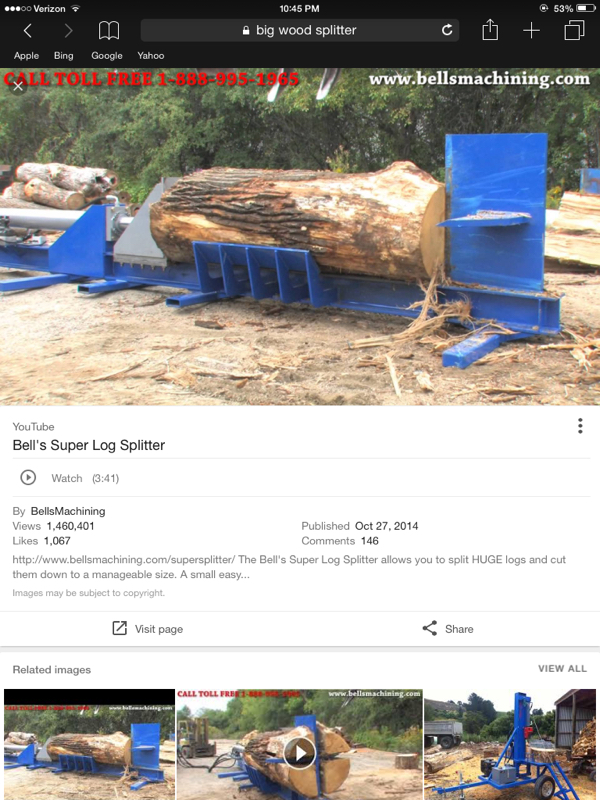The image size is (600, 800).
Task: Share this image result
Action: pyautogui.click(x=447, y=629)
